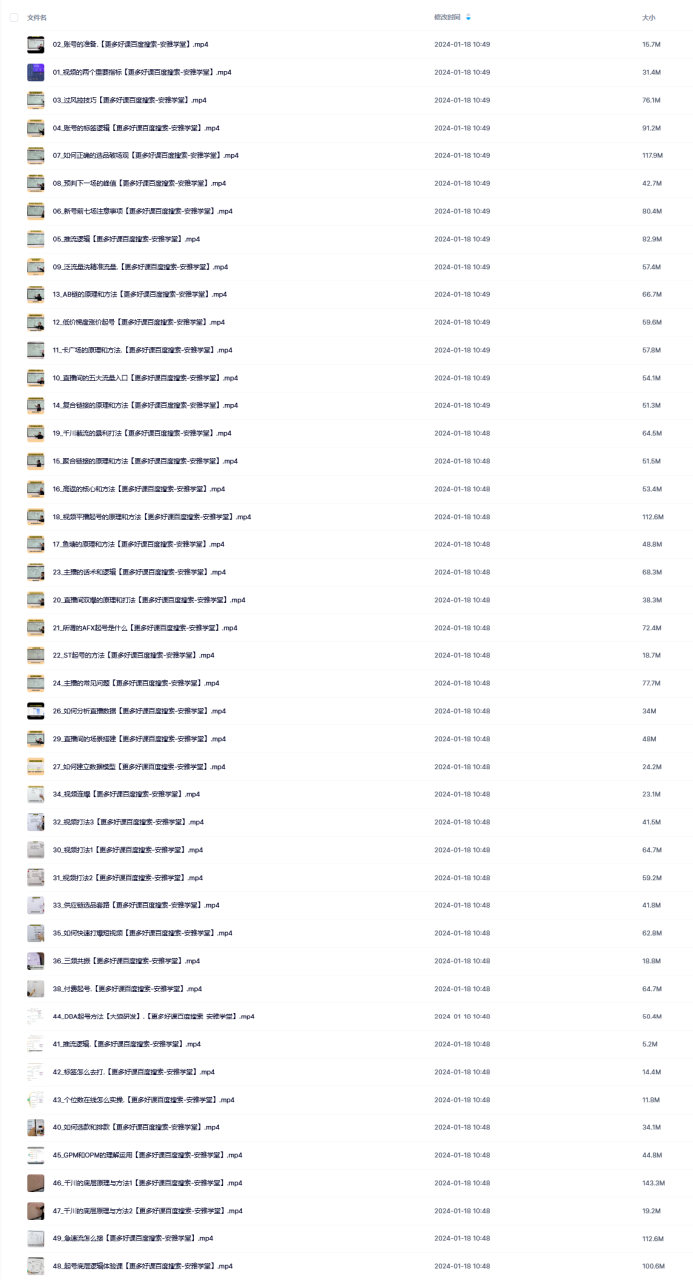Open file 34_视频连爆
The image size is (693, 1280).
pos(126,794)
